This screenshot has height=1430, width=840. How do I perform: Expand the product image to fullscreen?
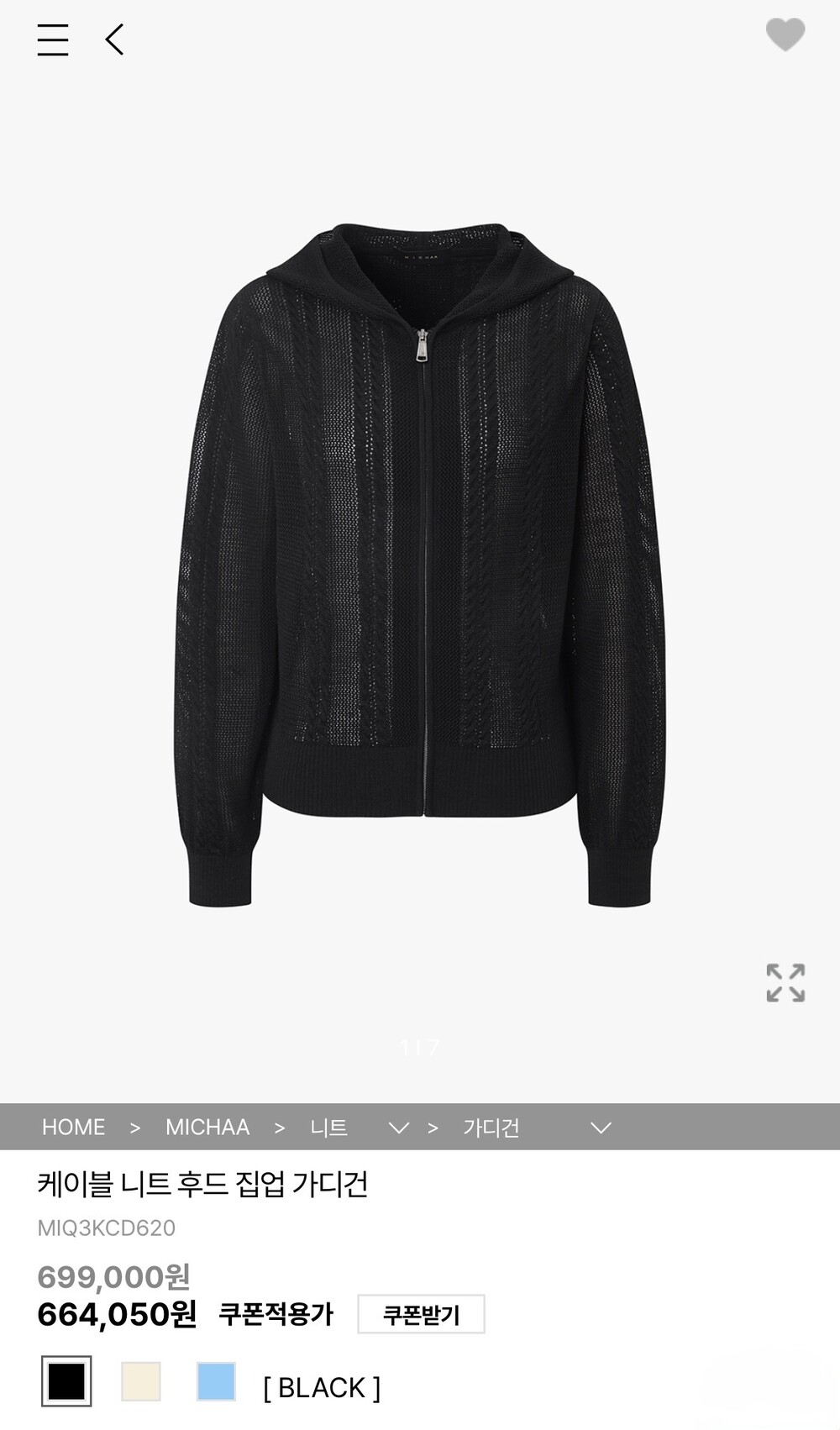point(785,982)
